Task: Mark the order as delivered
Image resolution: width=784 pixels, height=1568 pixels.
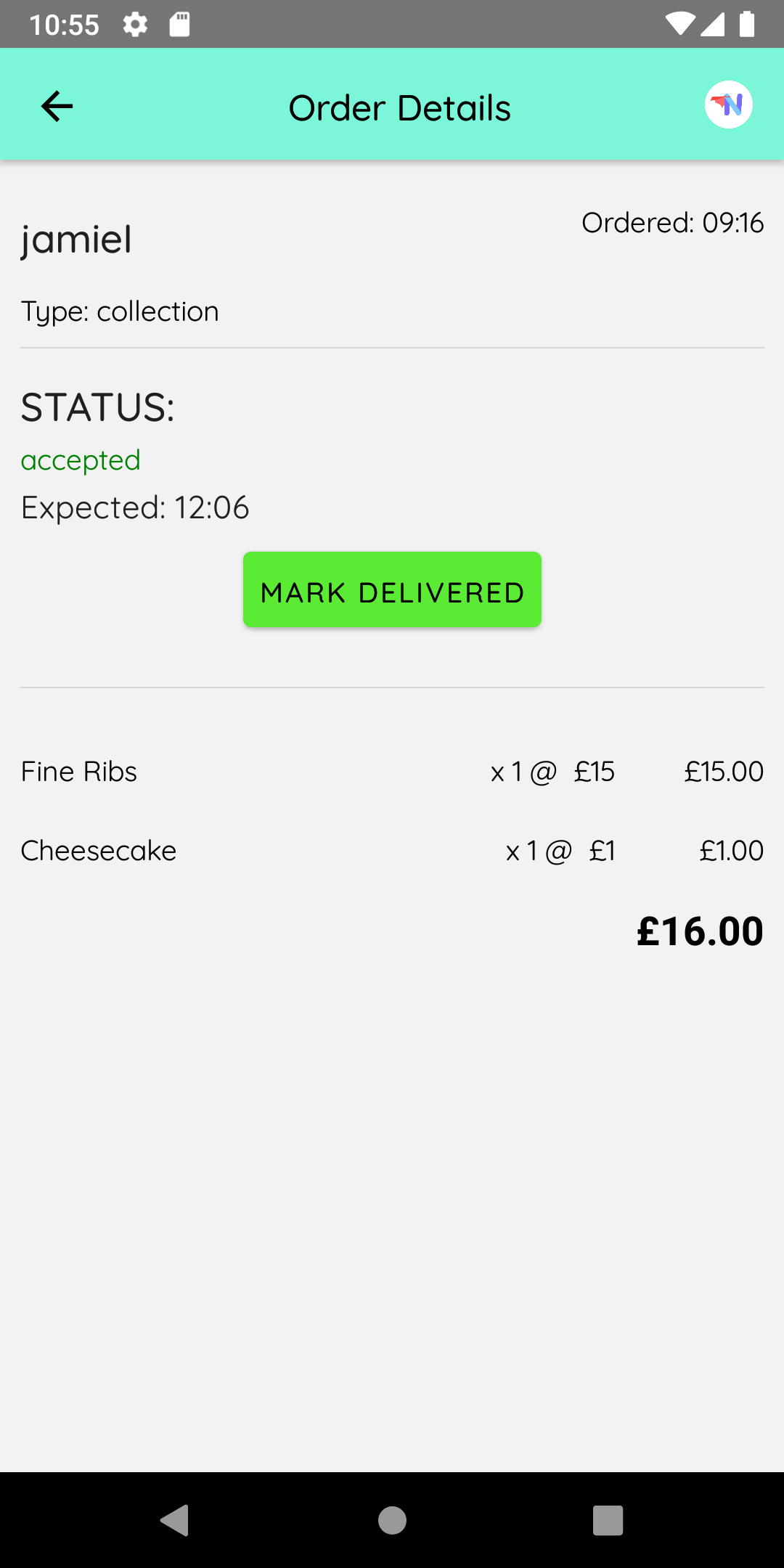Action: [392, 589]
